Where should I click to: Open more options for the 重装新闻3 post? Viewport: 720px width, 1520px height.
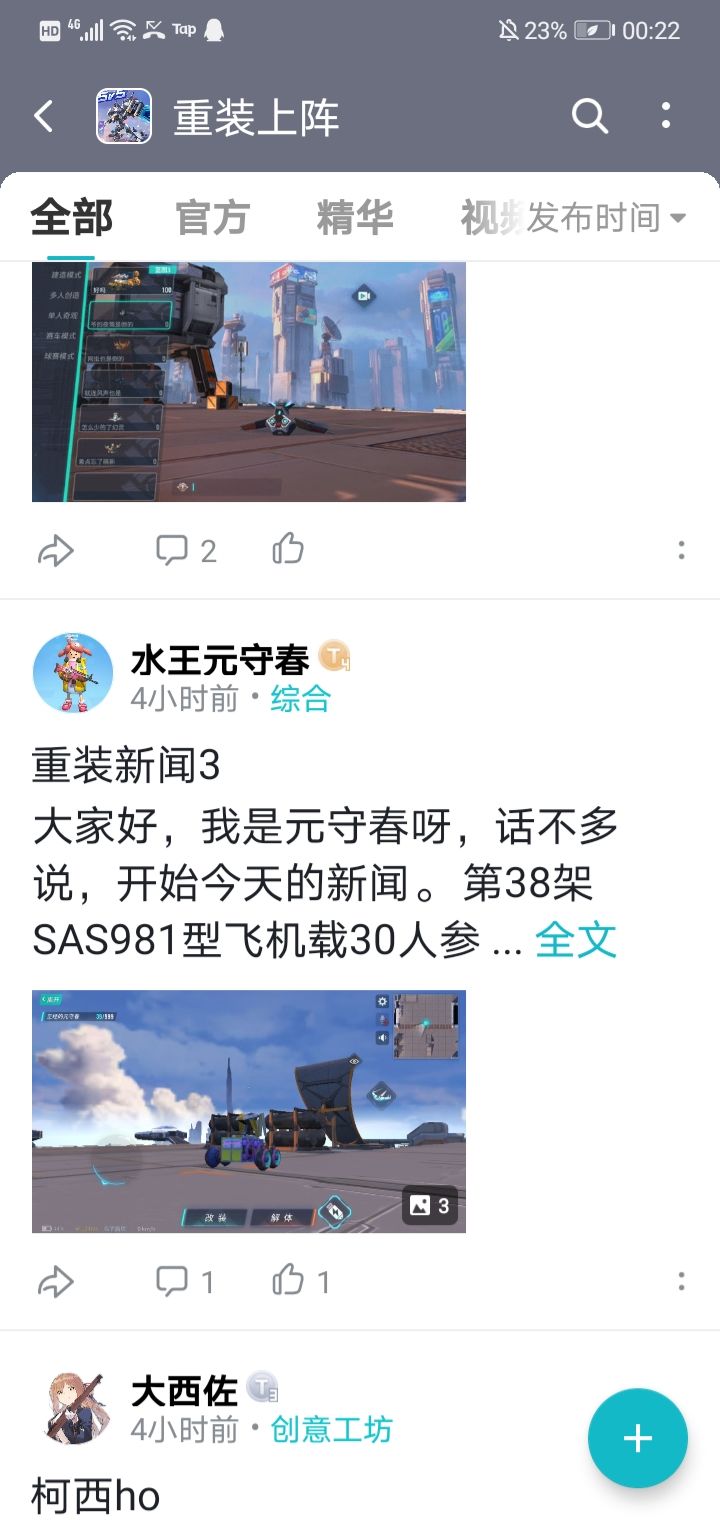[x=681, y=1281]
